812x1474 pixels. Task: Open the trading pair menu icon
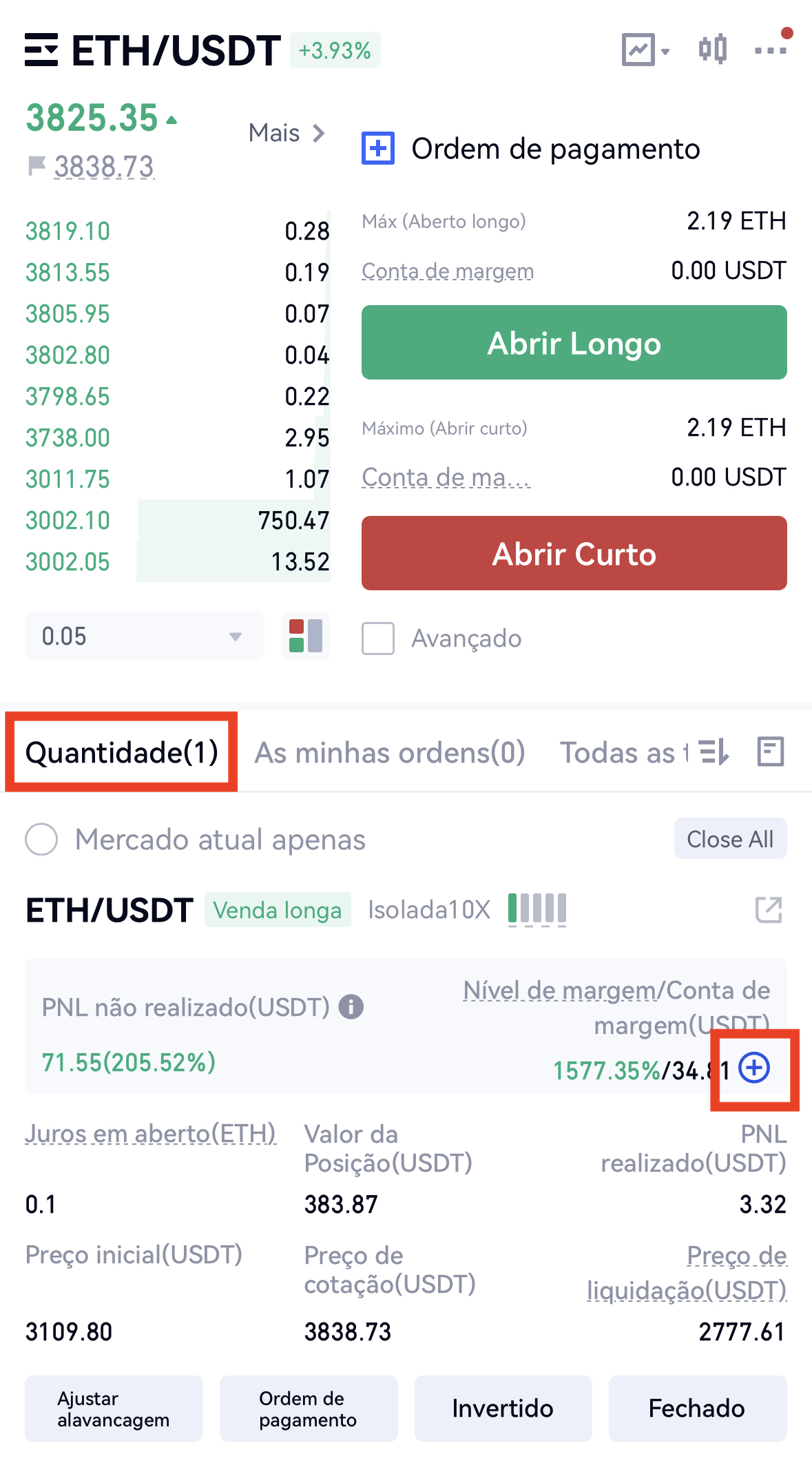point(41,50)
